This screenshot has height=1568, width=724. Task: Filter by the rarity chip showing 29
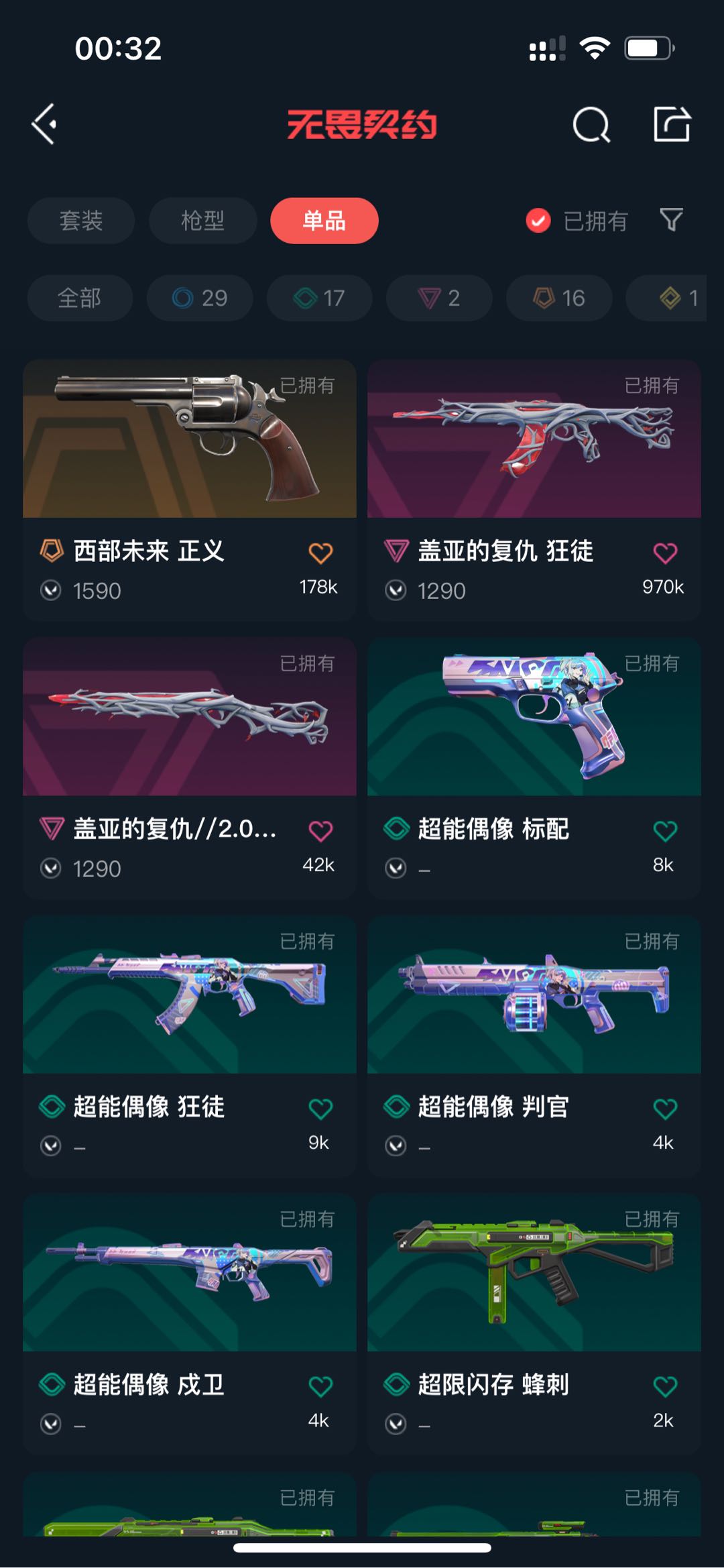200,298
